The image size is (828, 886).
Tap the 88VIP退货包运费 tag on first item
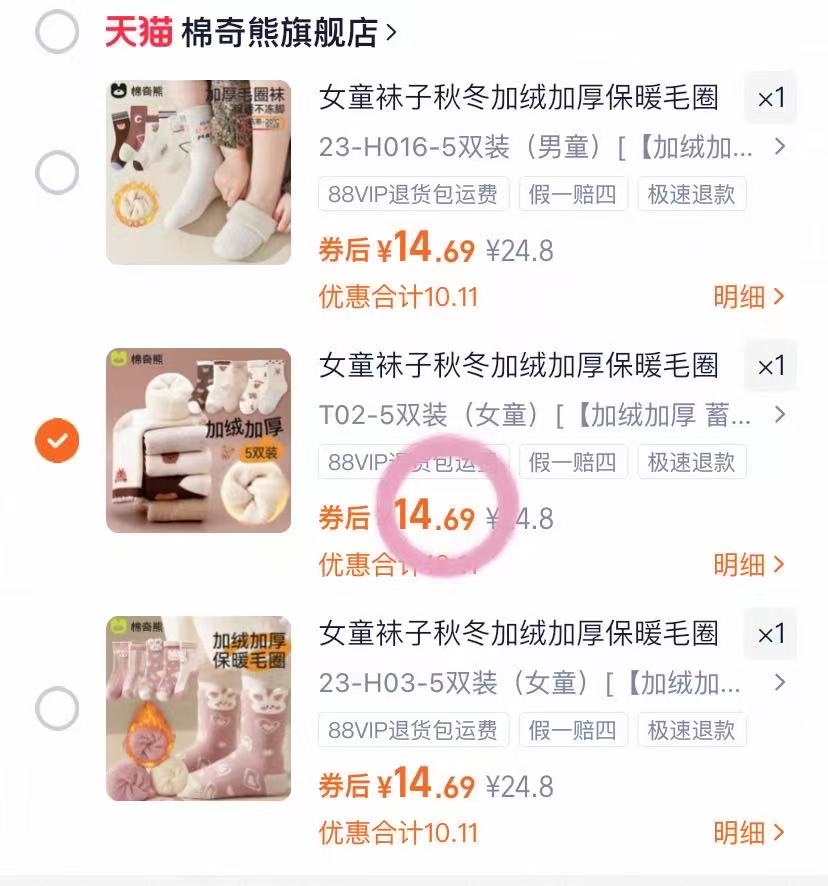tap(414, 195)
